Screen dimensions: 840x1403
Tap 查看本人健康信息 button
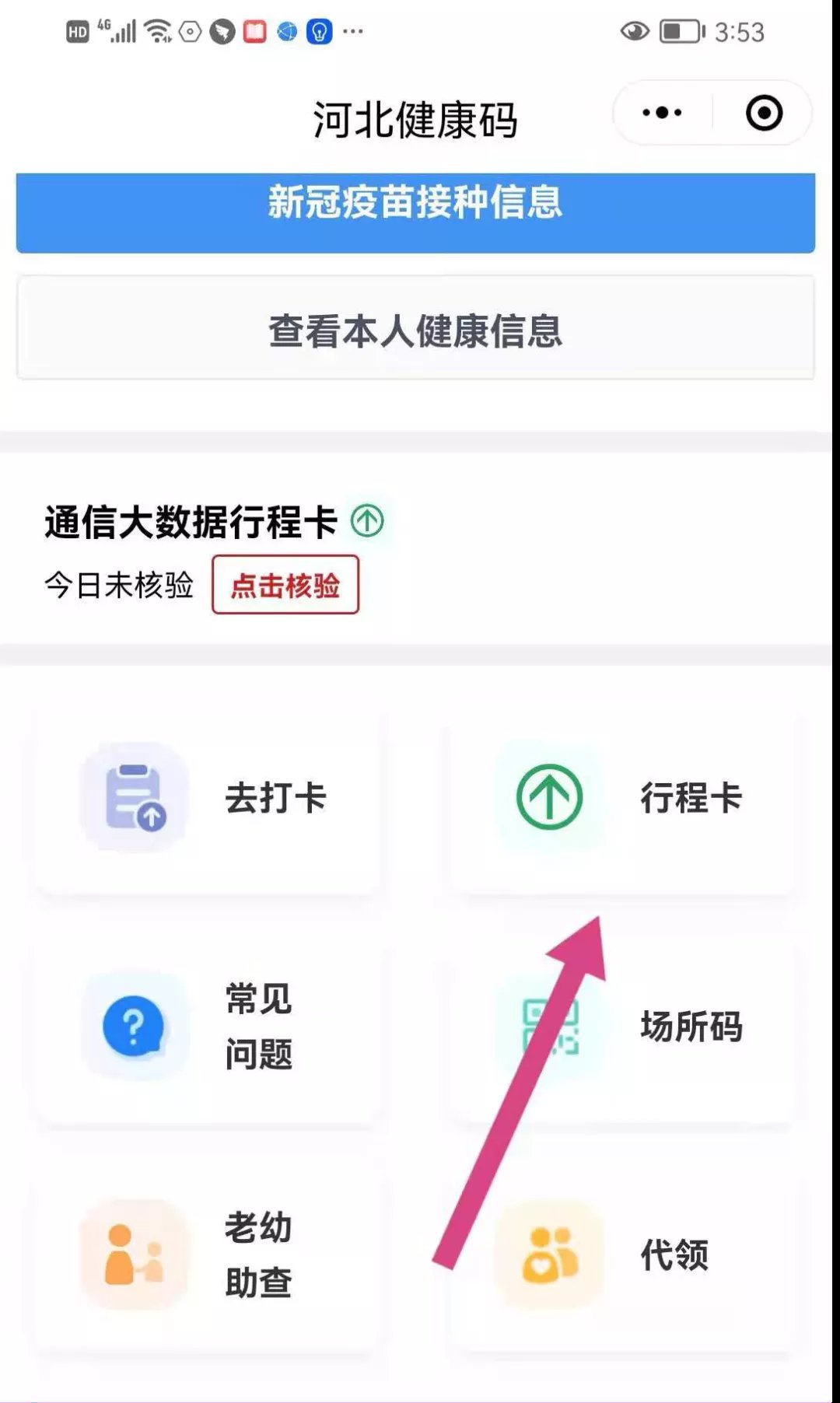point(415,329)
